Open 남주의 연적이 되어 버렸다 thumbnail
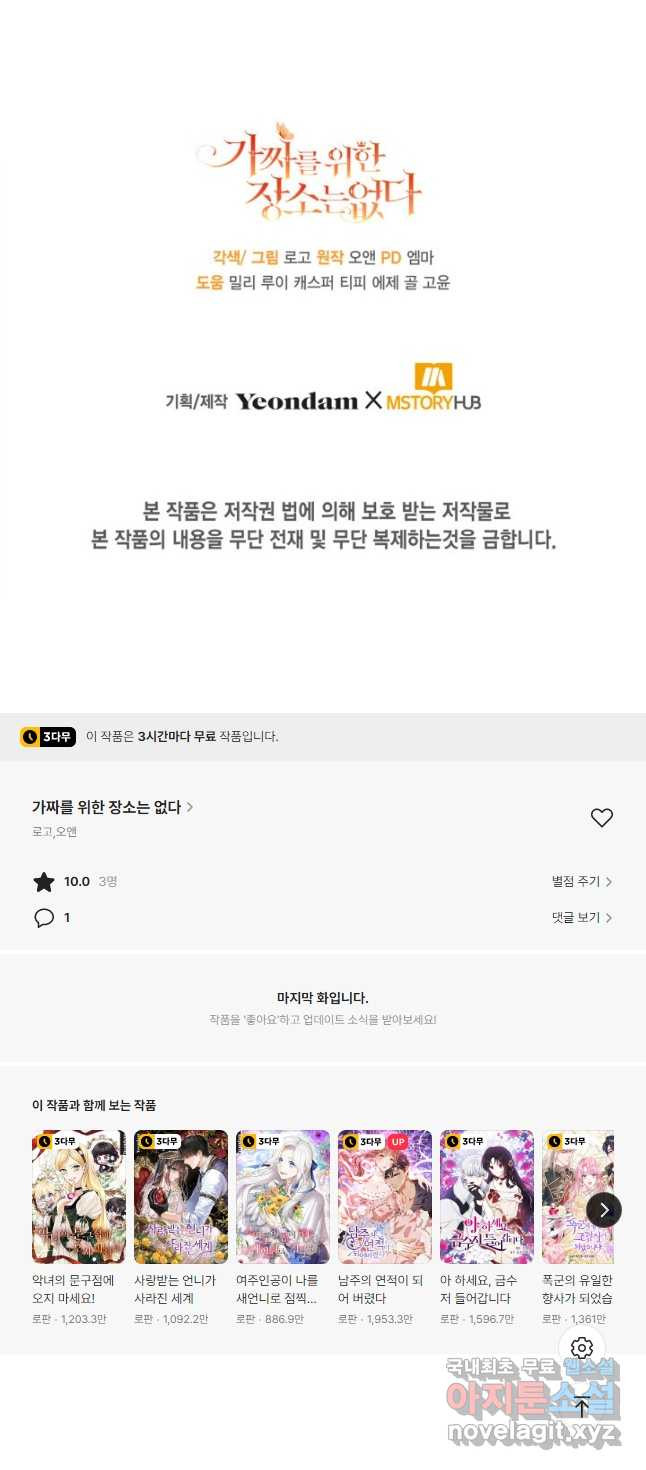This screenshot has width=646, height=1470. [x=385, y=1197]
